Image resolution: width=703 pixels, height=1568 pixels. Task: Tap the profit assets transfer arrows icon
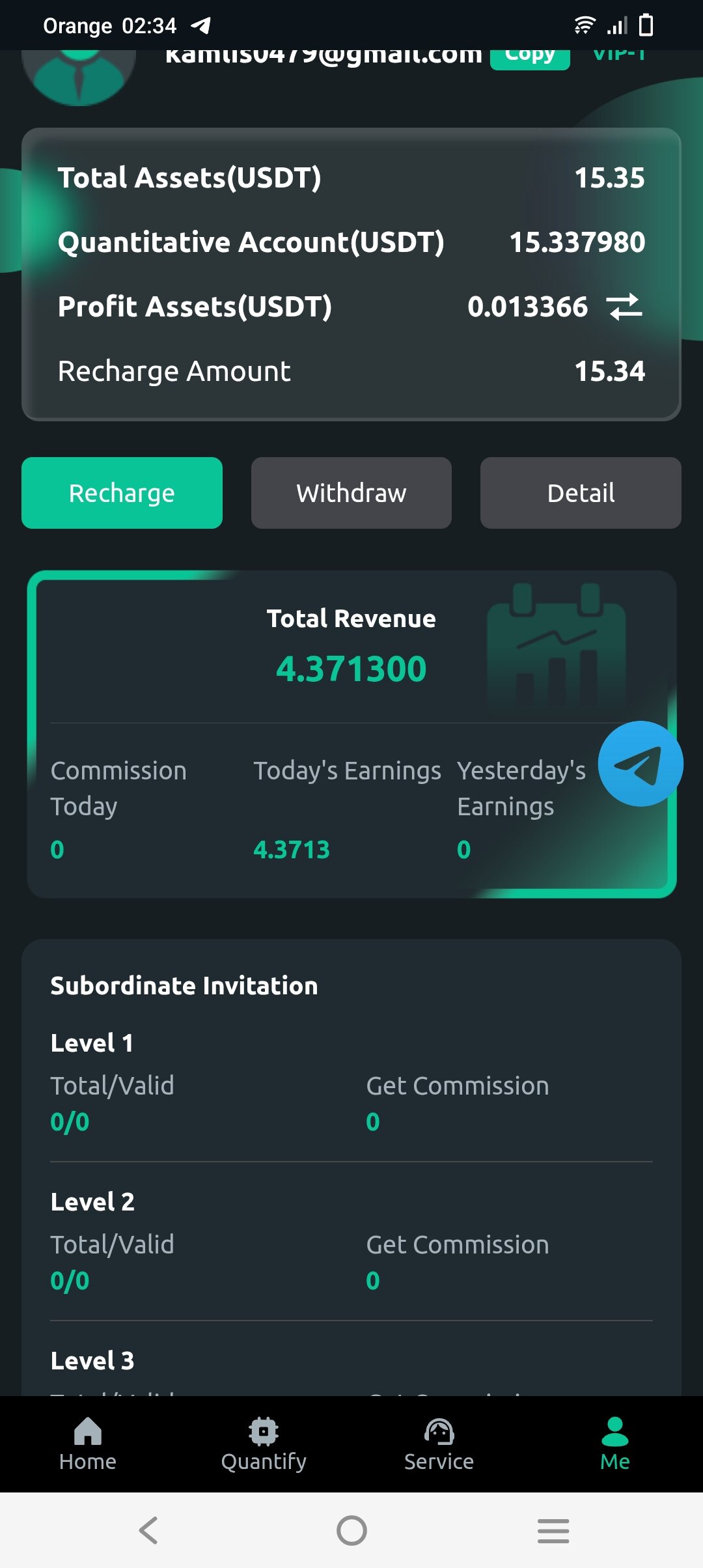pyautogui.click(x=625, y=307)
